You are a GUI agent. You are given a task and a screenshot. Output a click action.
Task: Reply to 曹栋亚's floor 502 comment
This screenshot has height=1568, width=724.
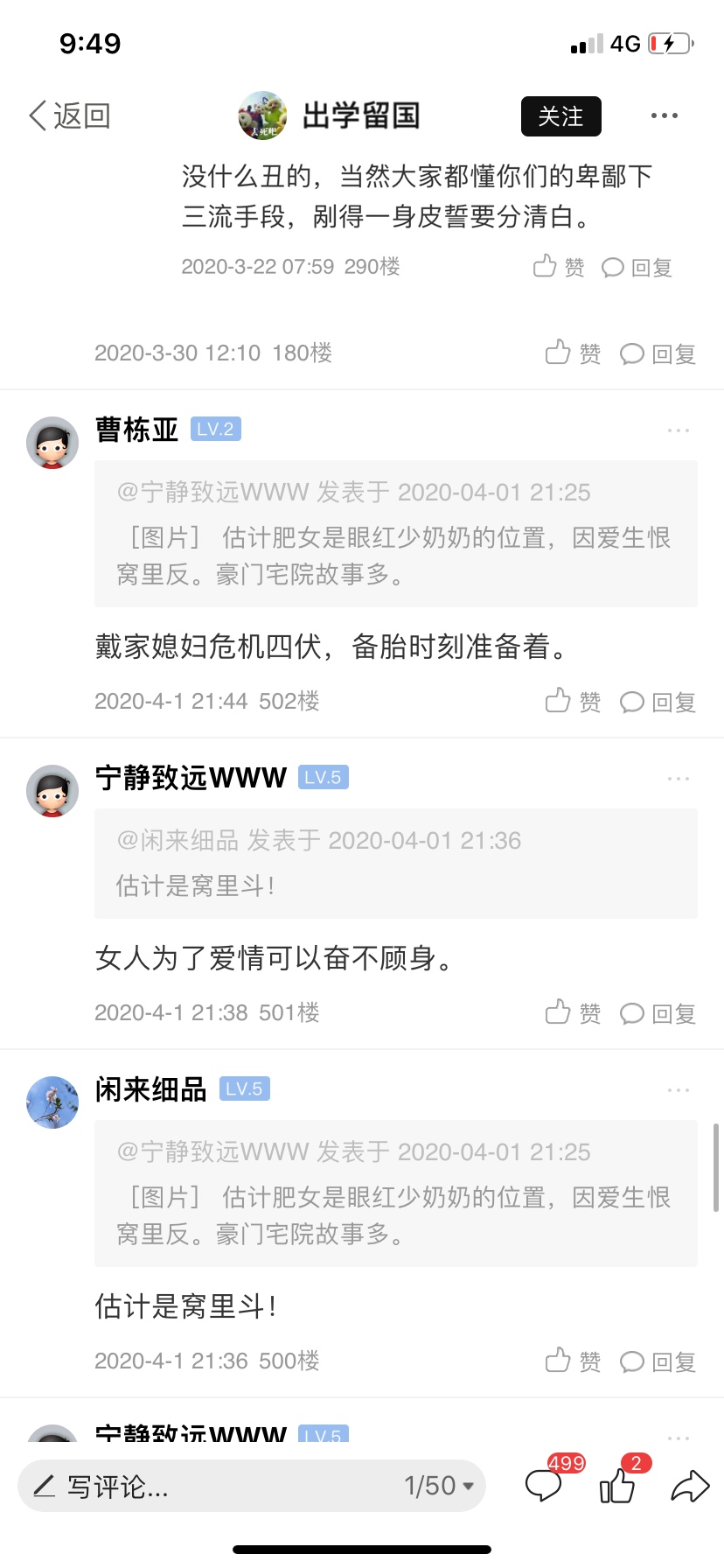658,702
